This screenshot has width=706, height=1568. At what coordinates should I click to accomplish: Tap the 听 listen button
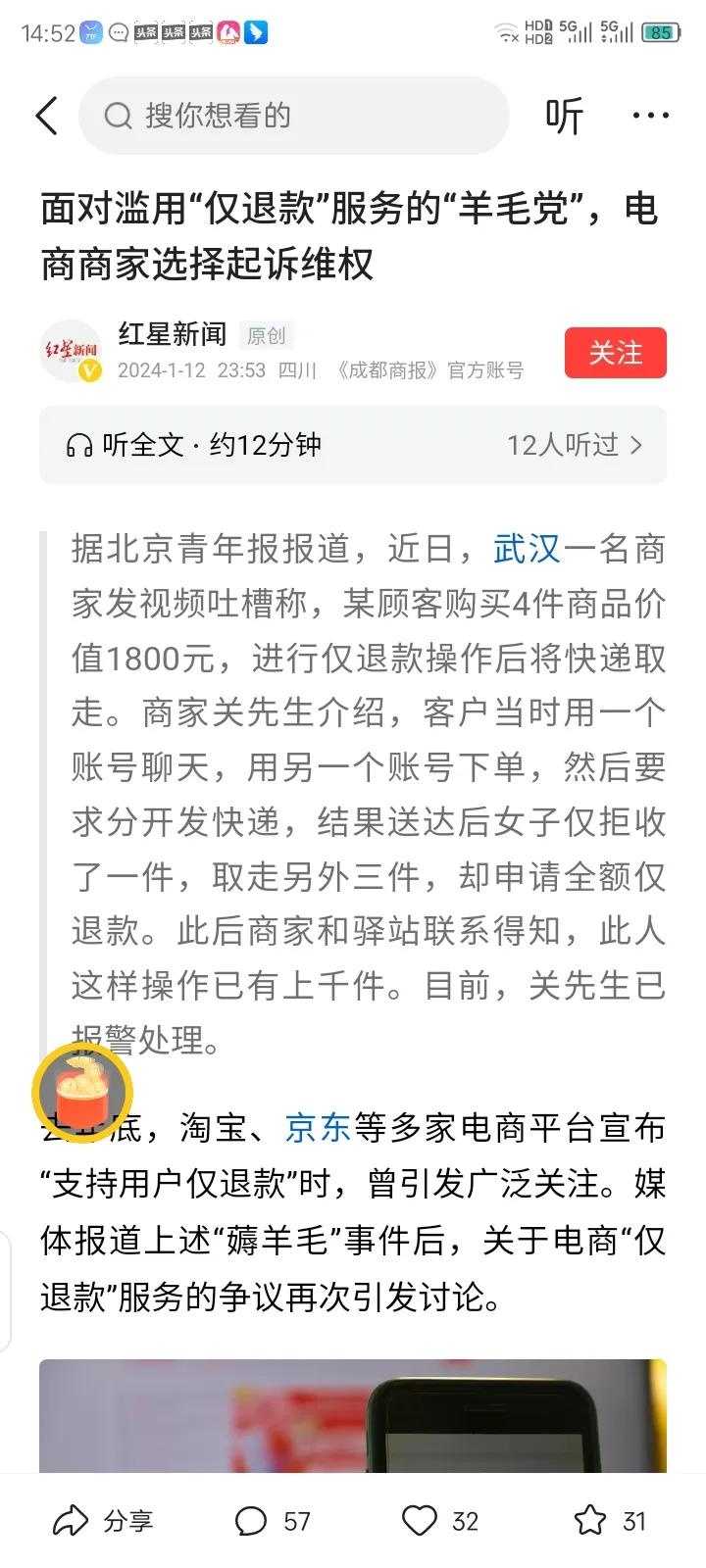[564, 116]
